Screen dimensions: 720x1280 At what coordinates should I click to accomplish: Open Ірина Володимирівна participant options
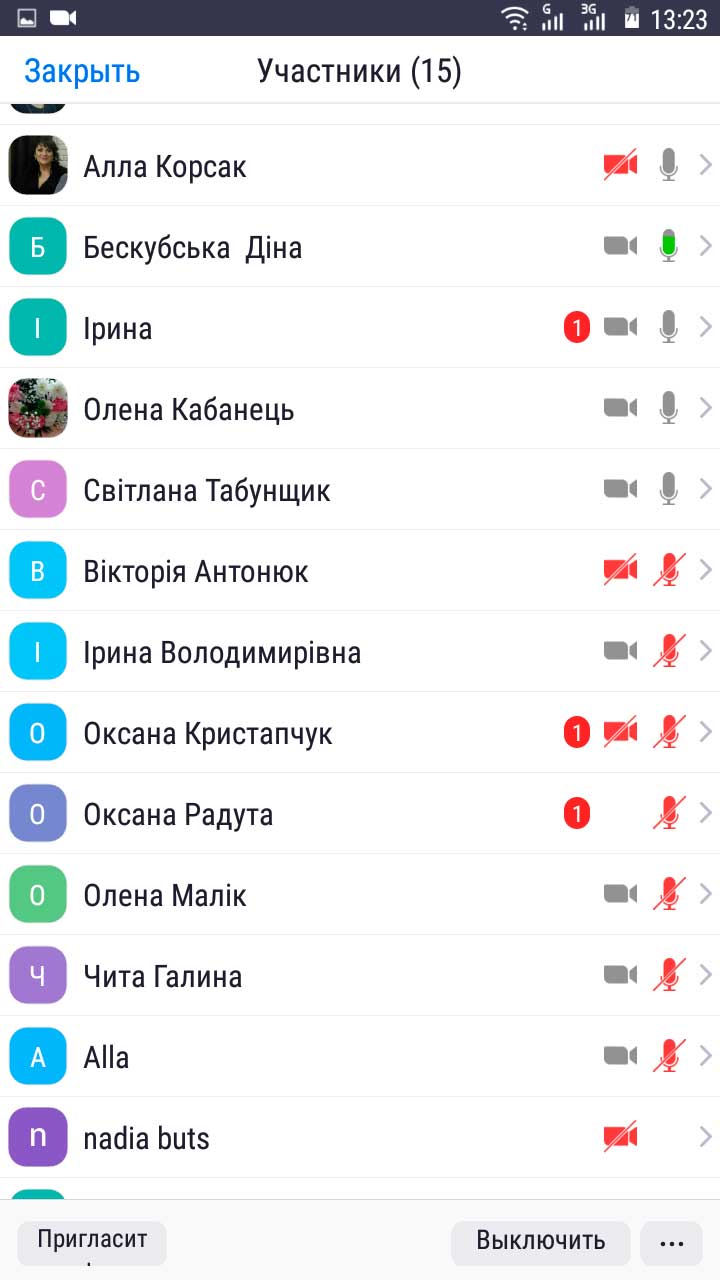pyautogui.click(x=360, y=652)
